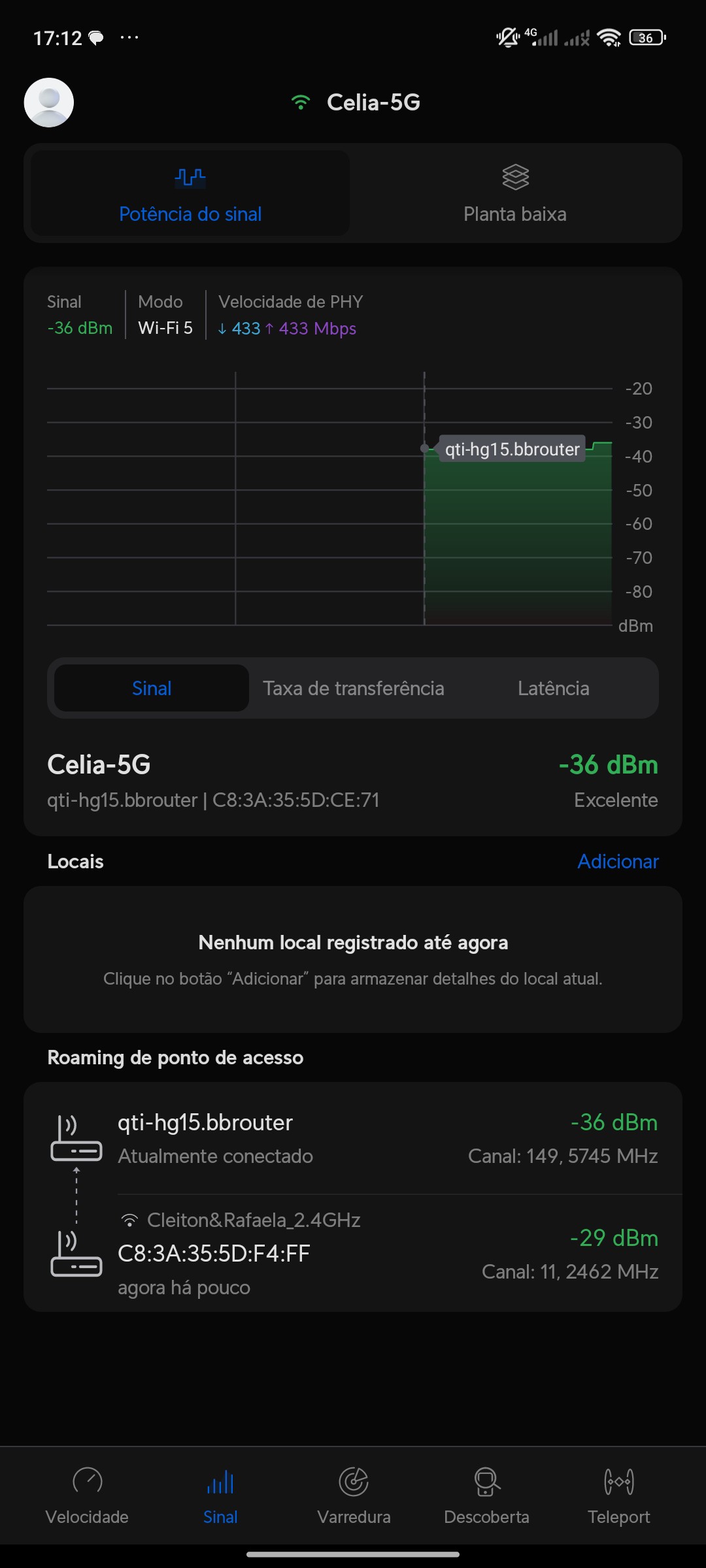
Task: Tap Adicionar to save current location
Action: pyautogui.click(x=618, y=861)
